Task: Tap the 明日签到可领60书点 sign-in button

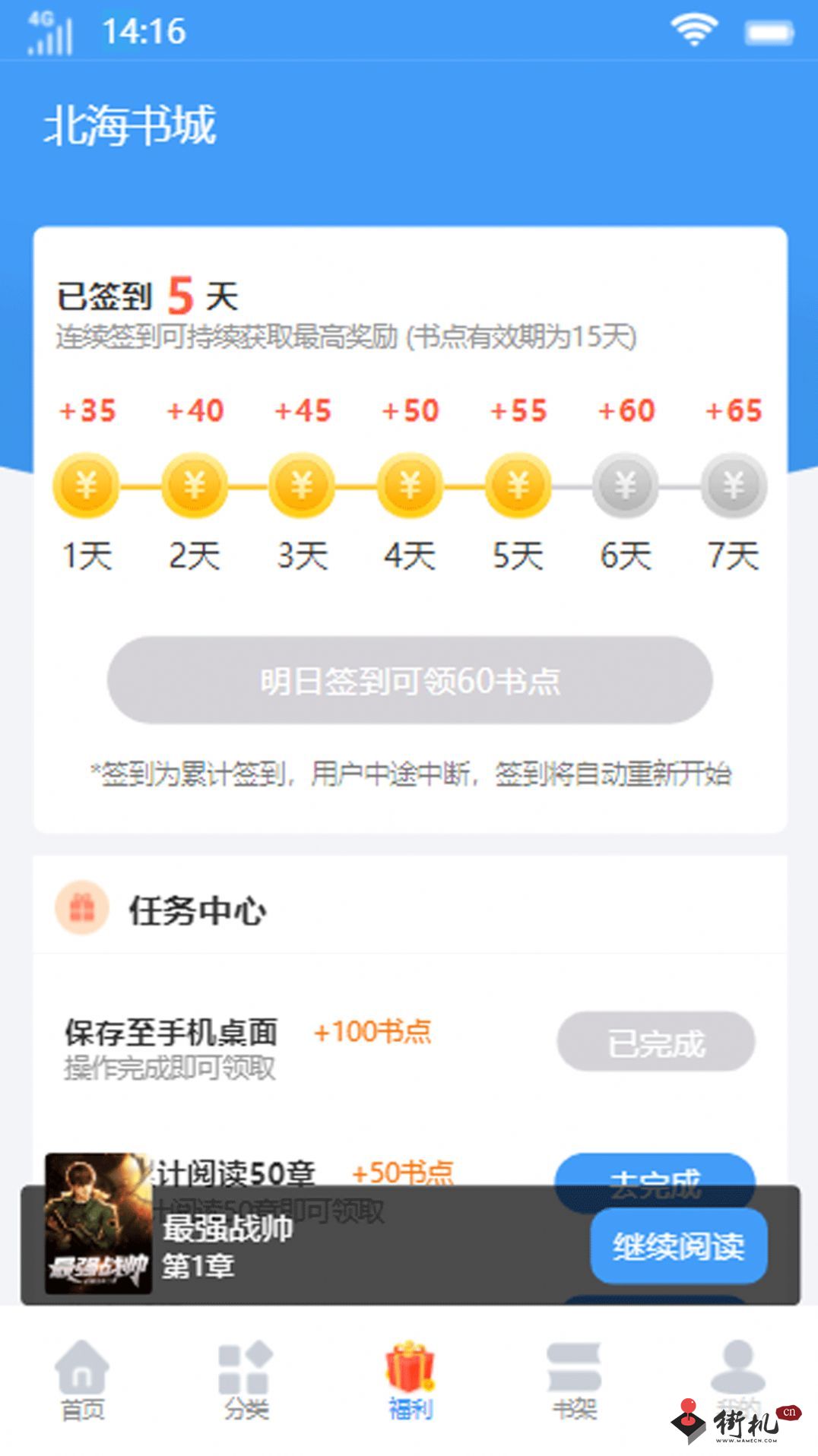Action: (410, 680)
